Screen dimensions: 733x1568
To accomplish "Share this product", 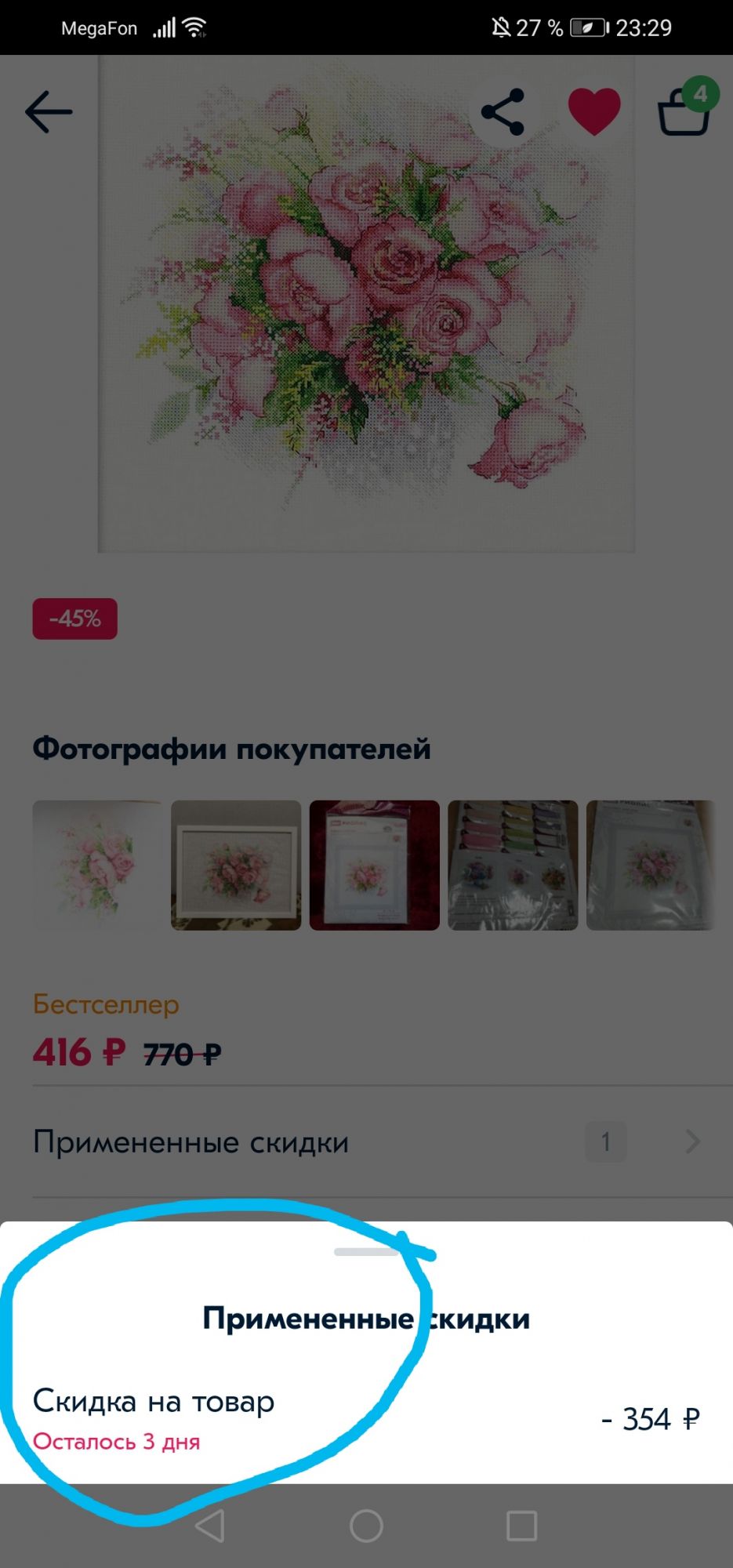I will [x=503, y=112].
